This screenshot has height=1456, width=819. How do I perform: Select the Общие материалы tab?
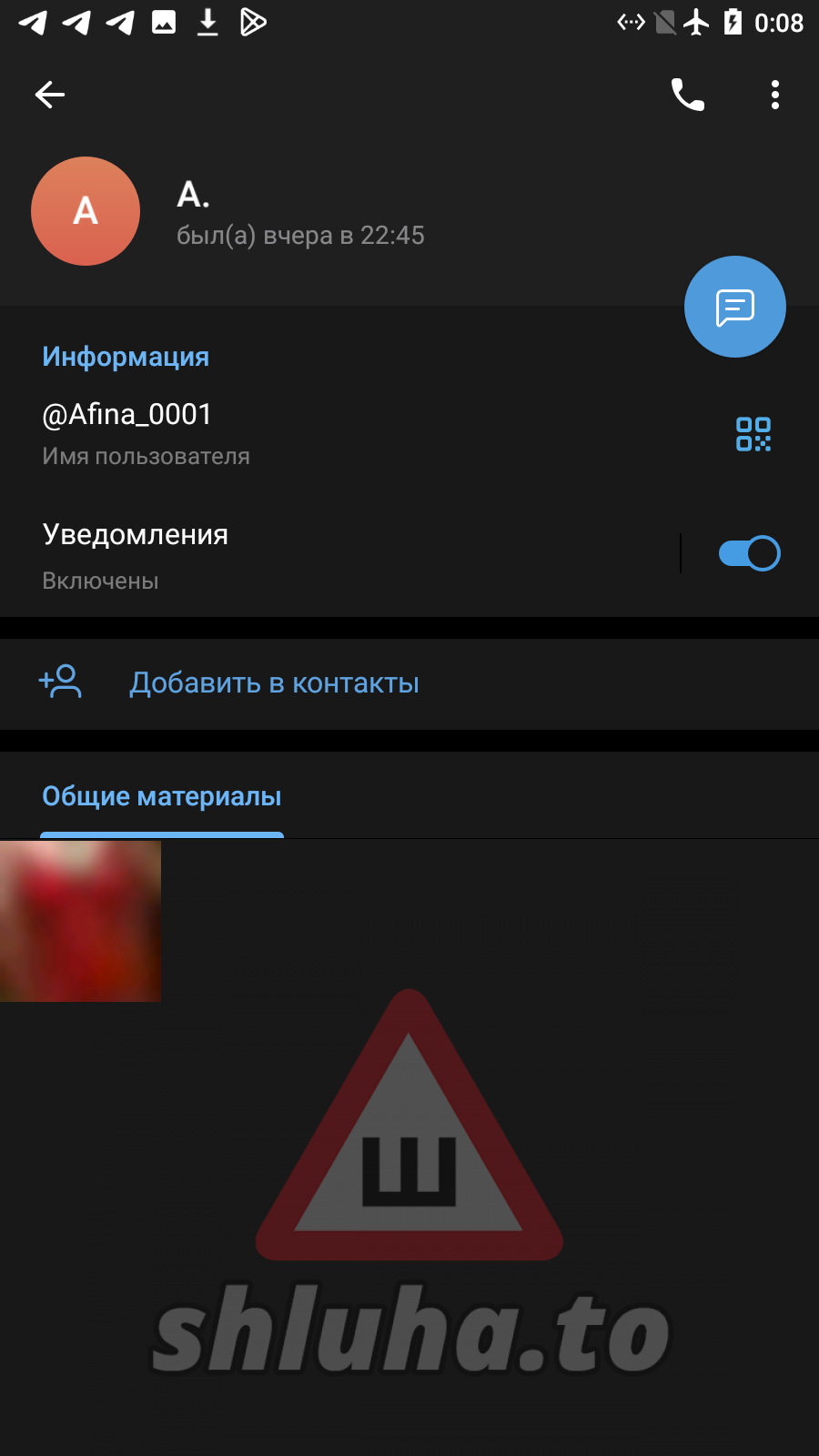point(162,797)
